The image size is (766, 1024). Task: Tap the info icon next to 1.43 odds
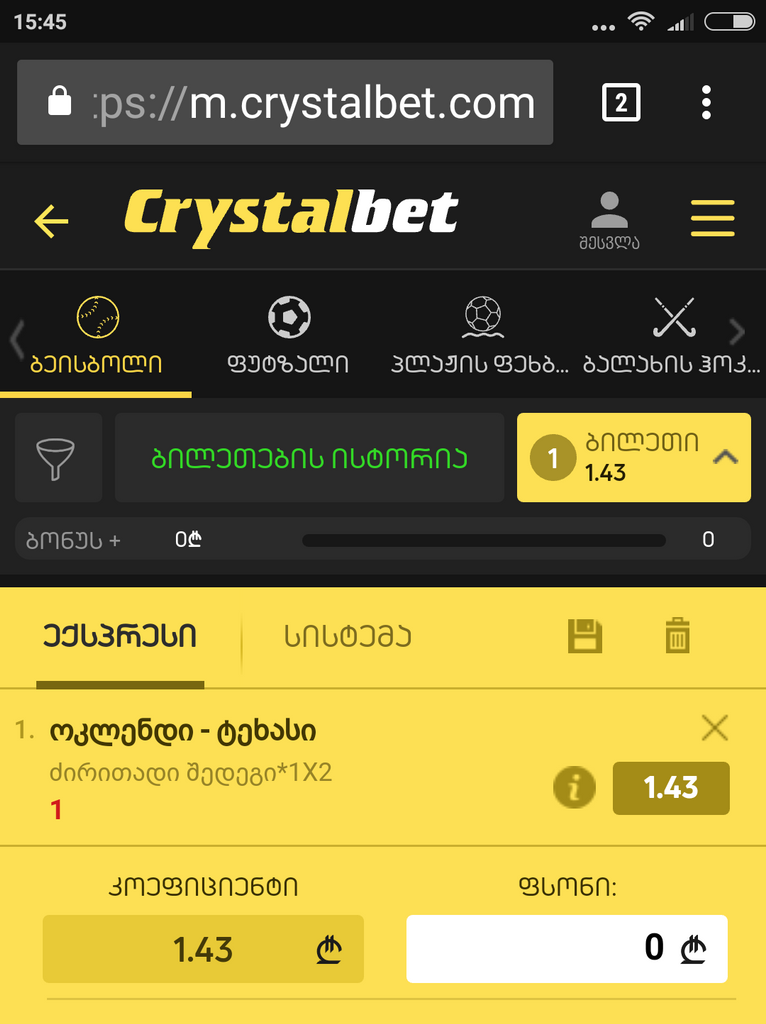(x=574, y=788)
